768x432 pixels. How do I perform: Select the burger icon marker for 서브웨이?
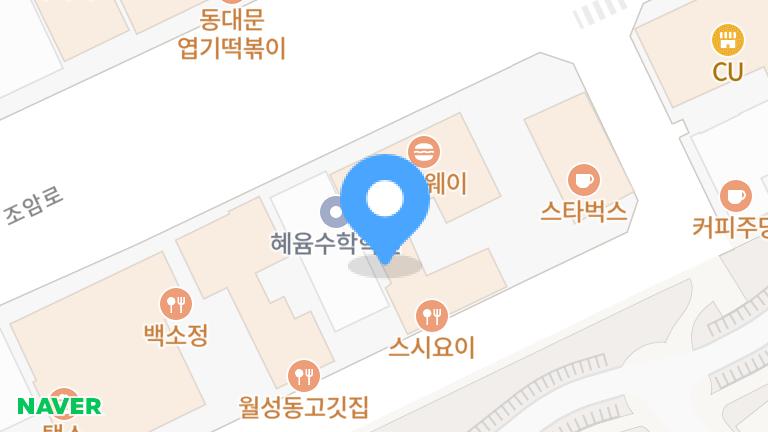[x=424, y=152]
